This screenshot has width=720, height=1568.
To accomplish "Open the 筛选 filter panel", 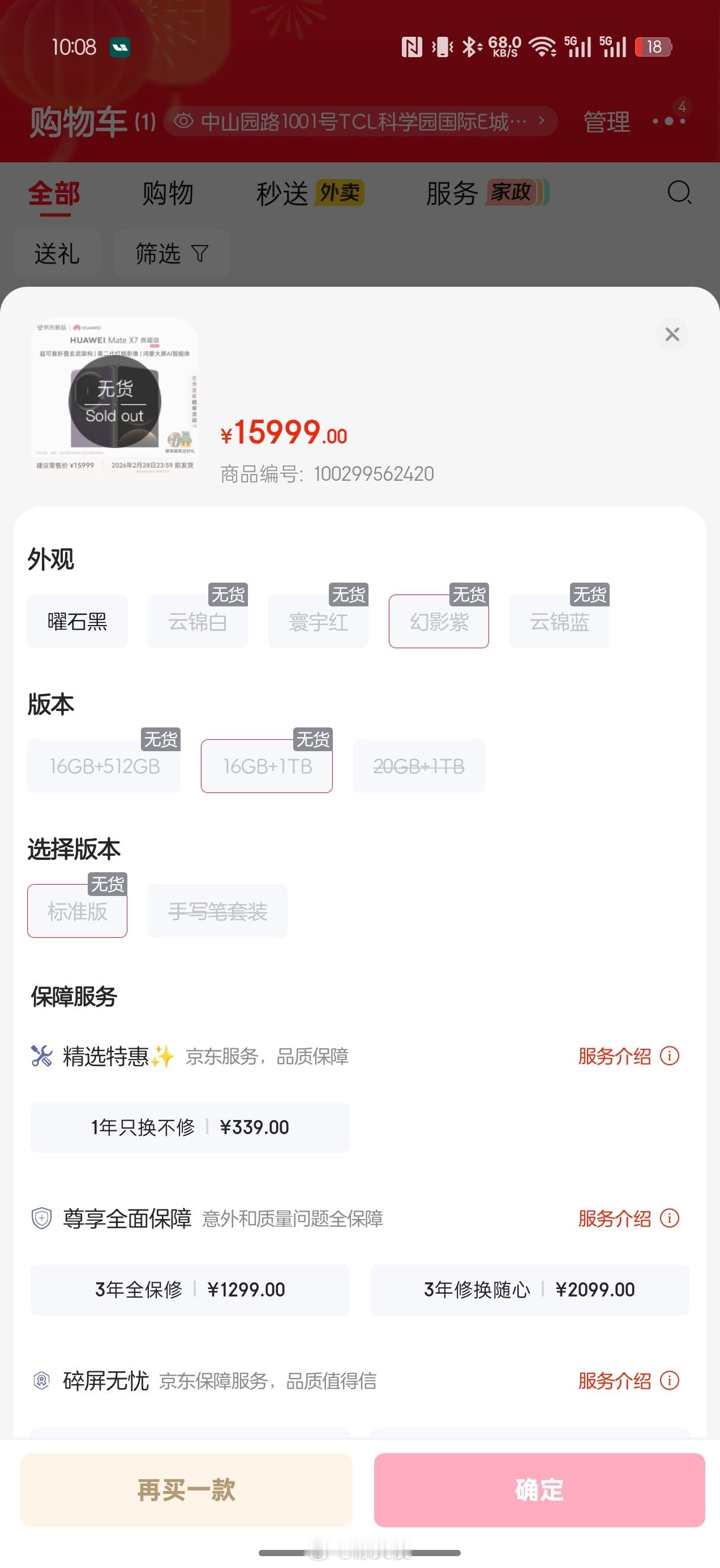I will coord(170,253).
